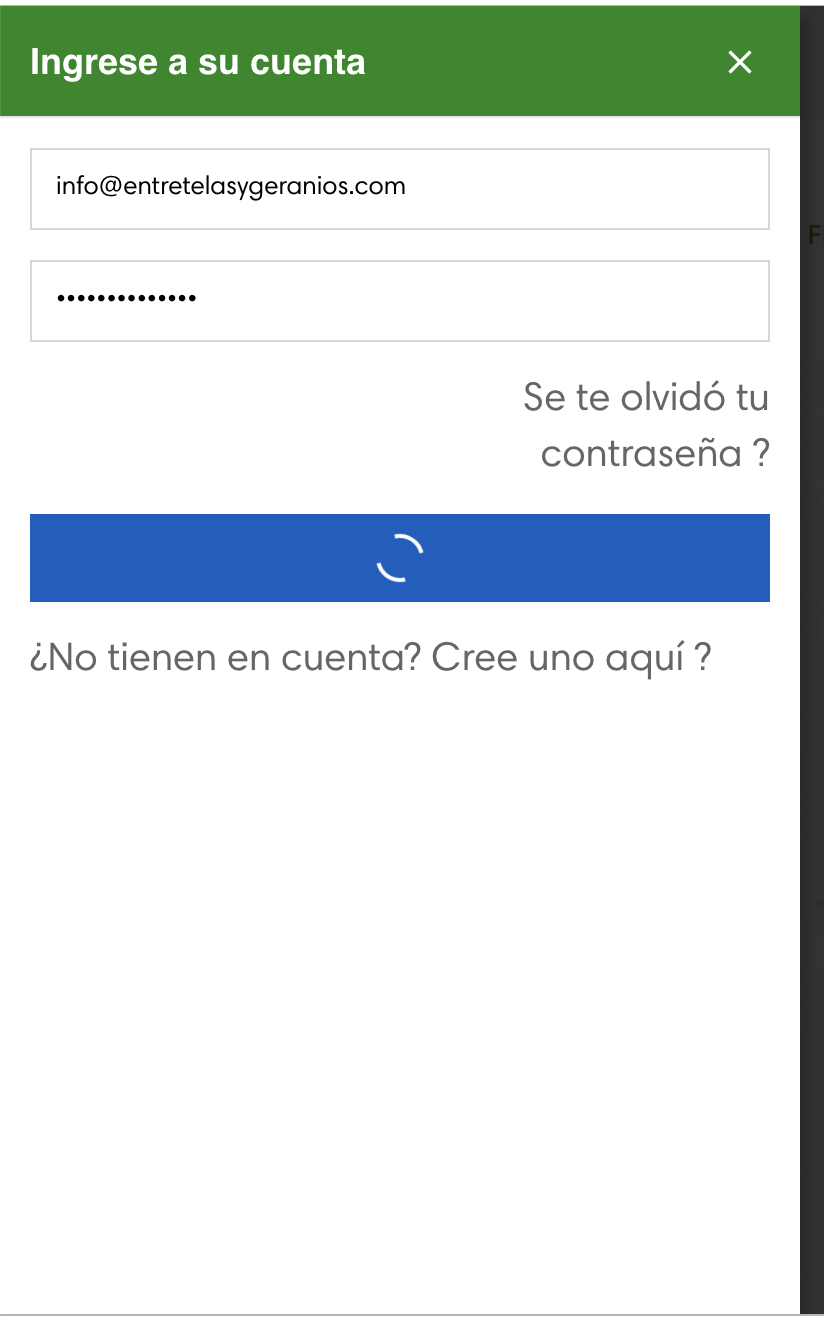Close the login panel
The image size is (824, 1322).
coord(739,63)
